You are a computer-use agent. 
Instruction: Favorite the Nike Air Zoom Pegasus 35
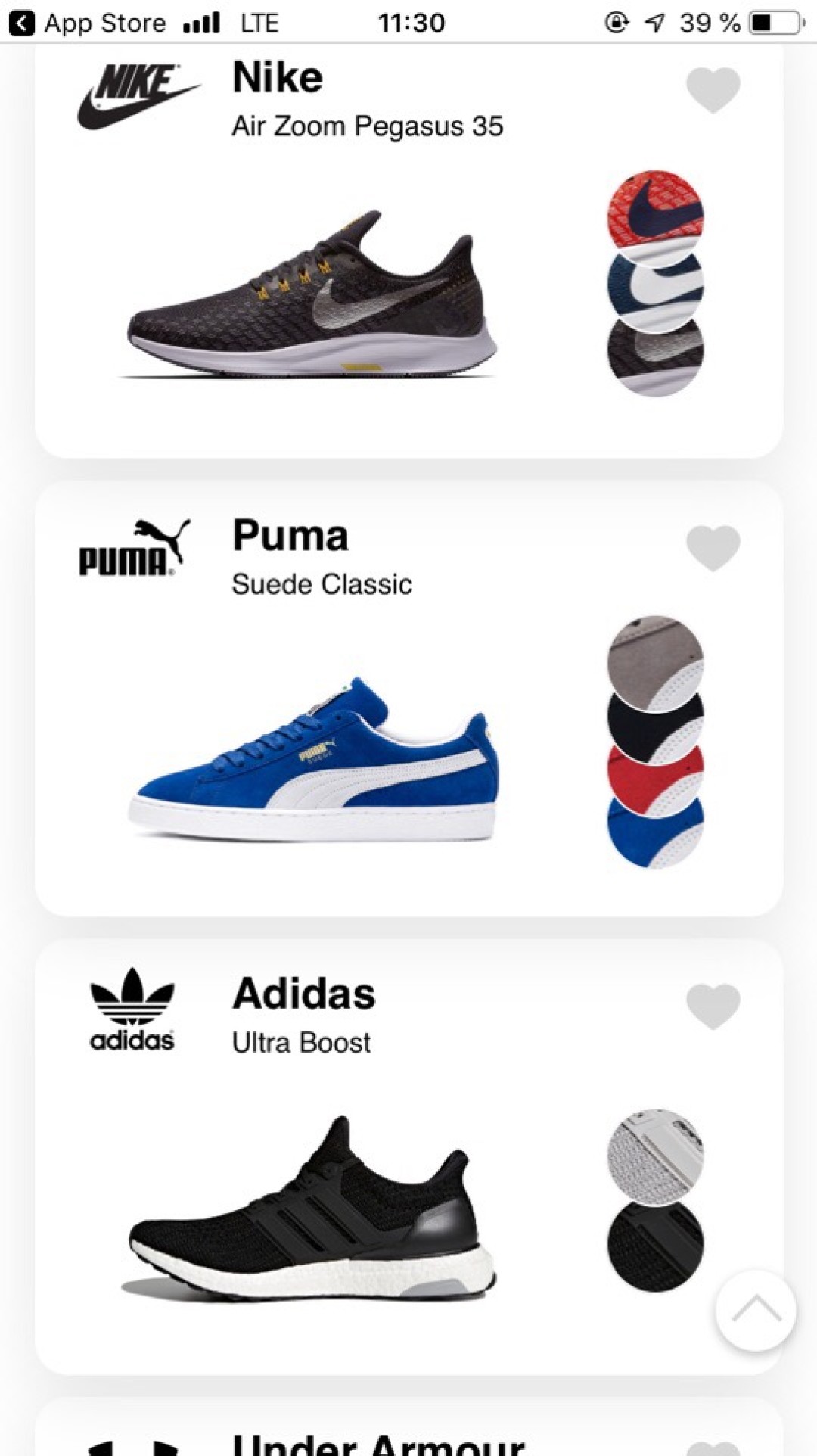(x=713, y=89)
